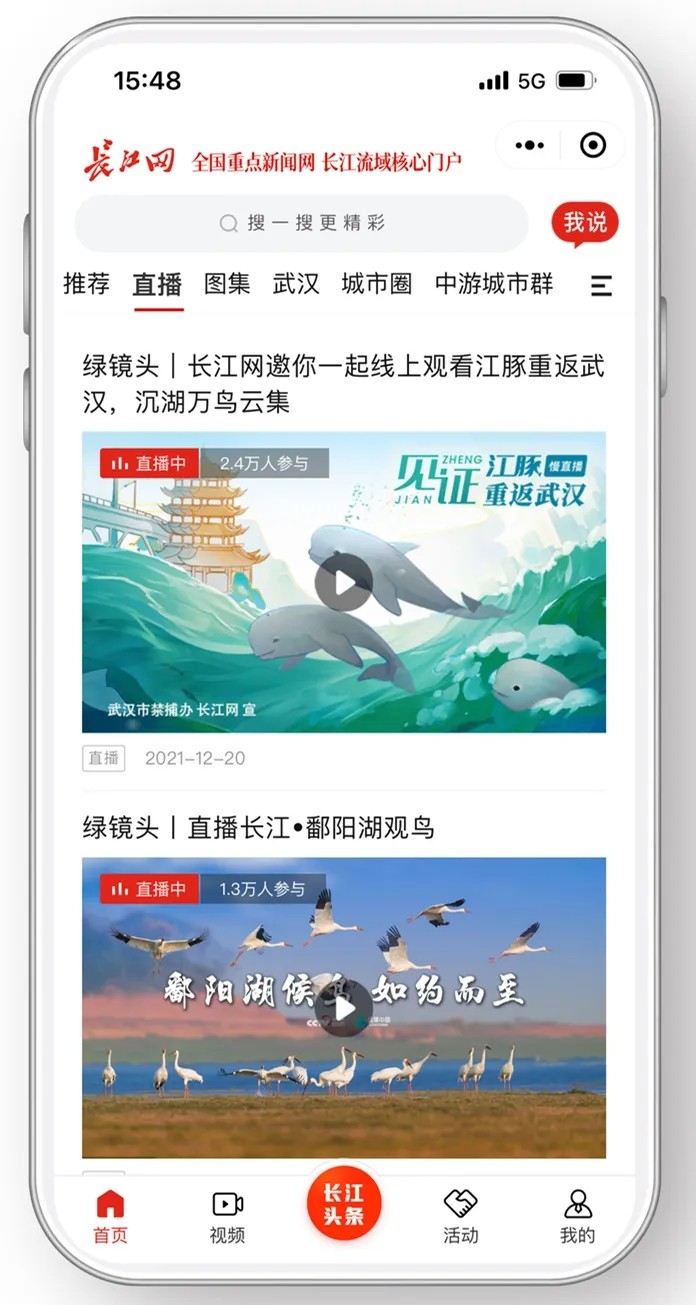
Task: Go to the 城市圈 tab
Action: [x=376, y=284]
